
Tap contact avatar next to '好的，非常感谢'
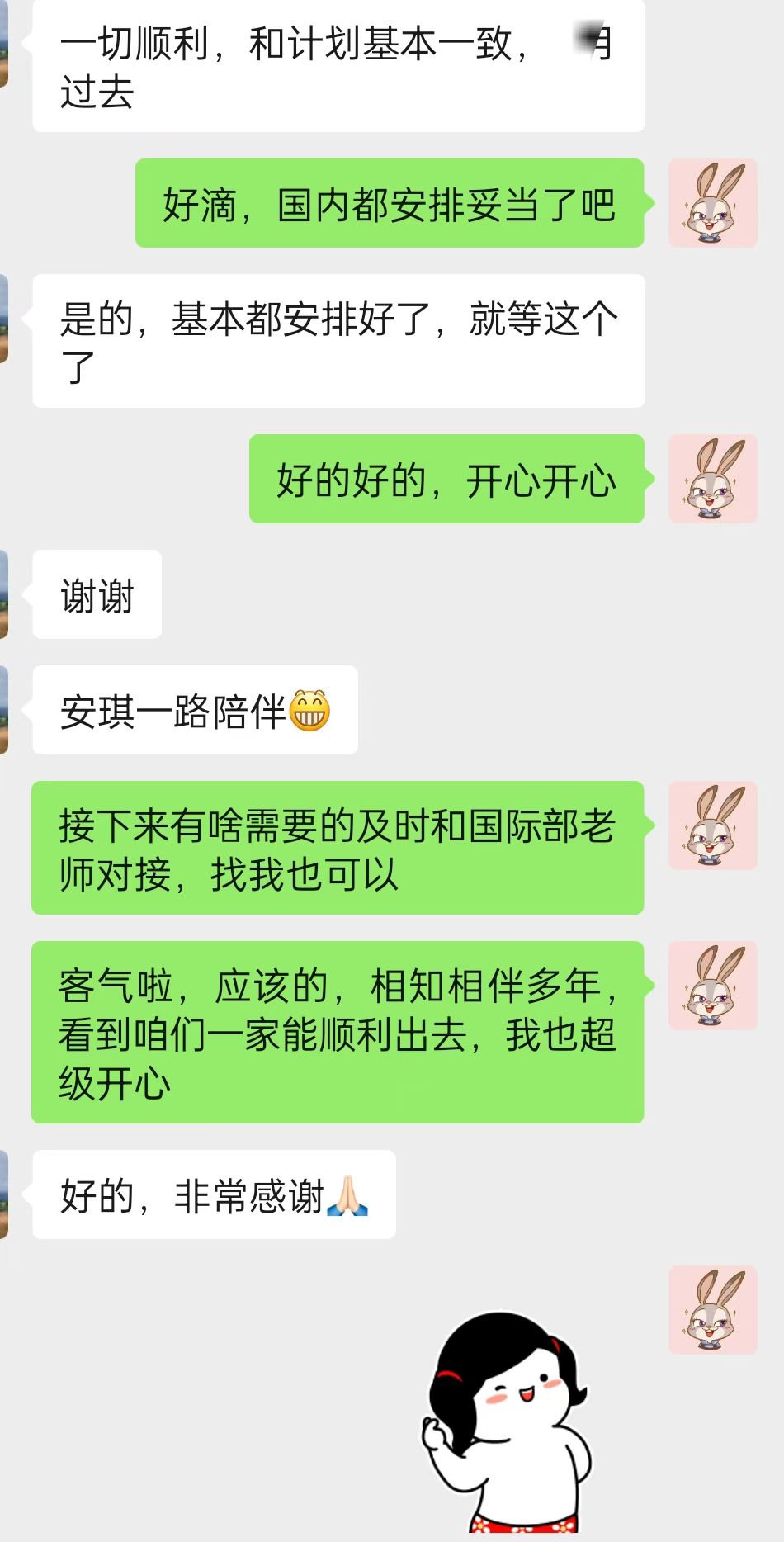(x=3, y=1194)
